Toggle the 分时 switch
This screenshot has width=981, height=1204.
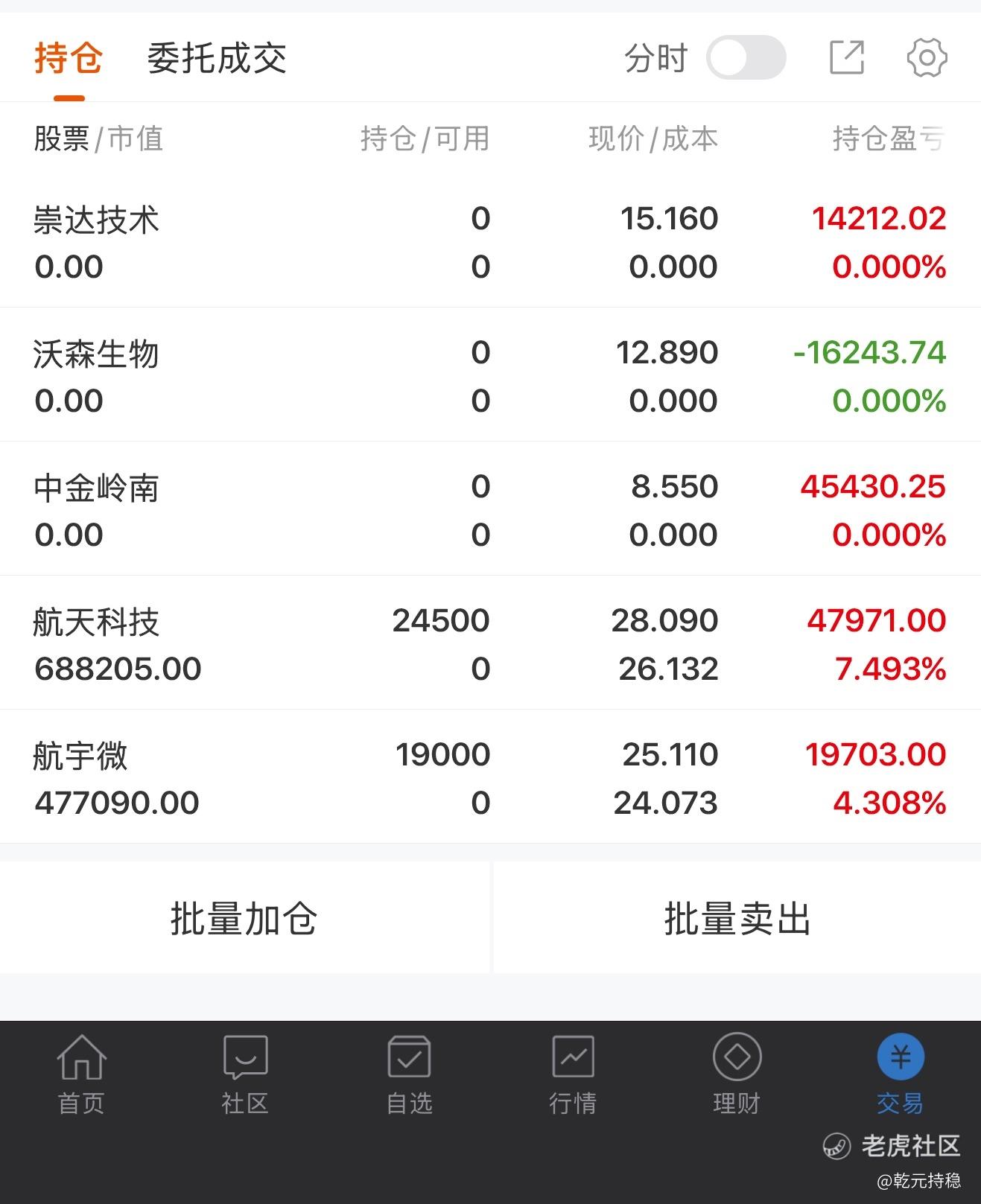click(x=746, y=58)
